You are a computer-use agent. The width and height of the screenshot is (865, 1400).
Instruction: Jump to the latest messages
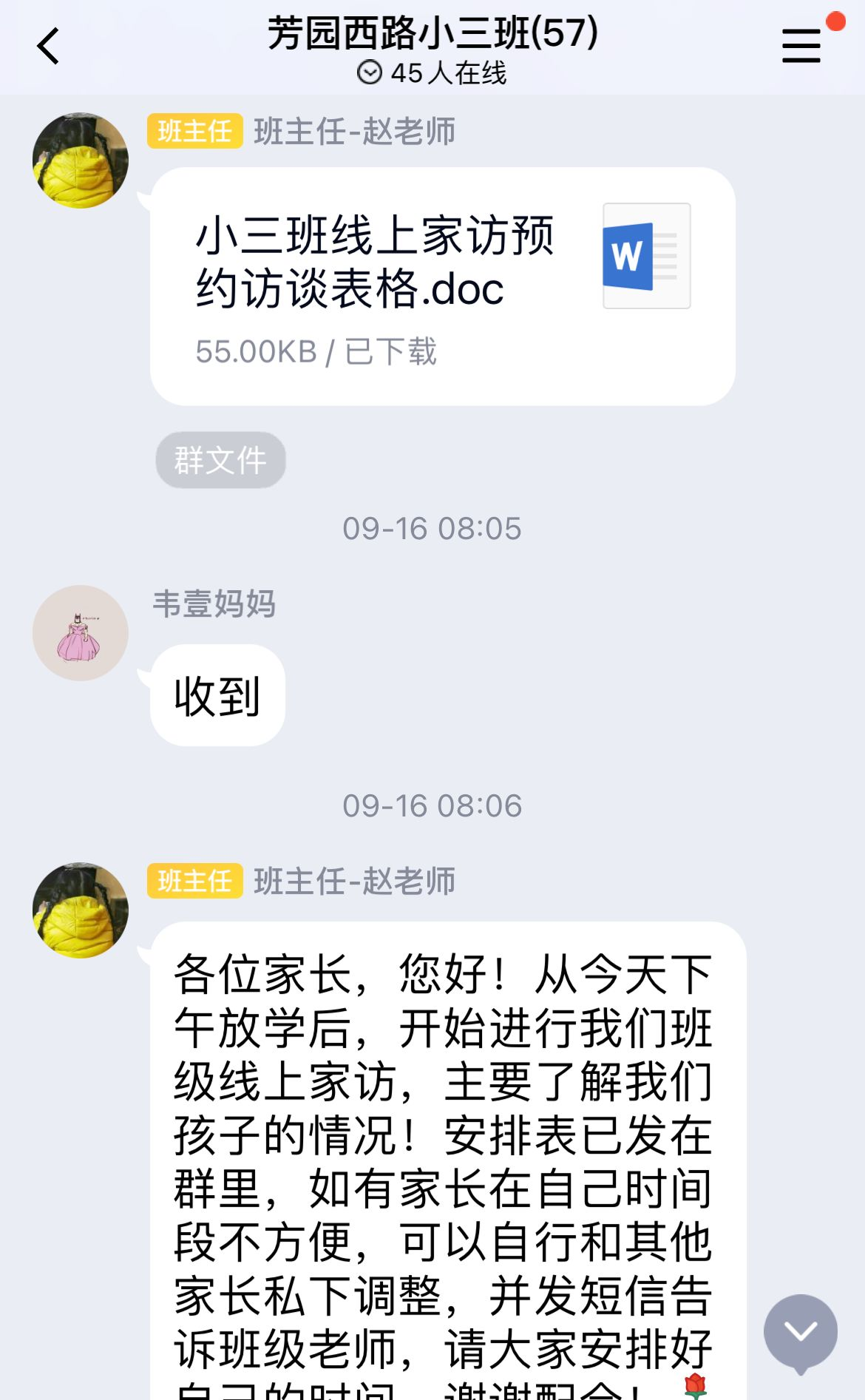(x=801, y=1331)
